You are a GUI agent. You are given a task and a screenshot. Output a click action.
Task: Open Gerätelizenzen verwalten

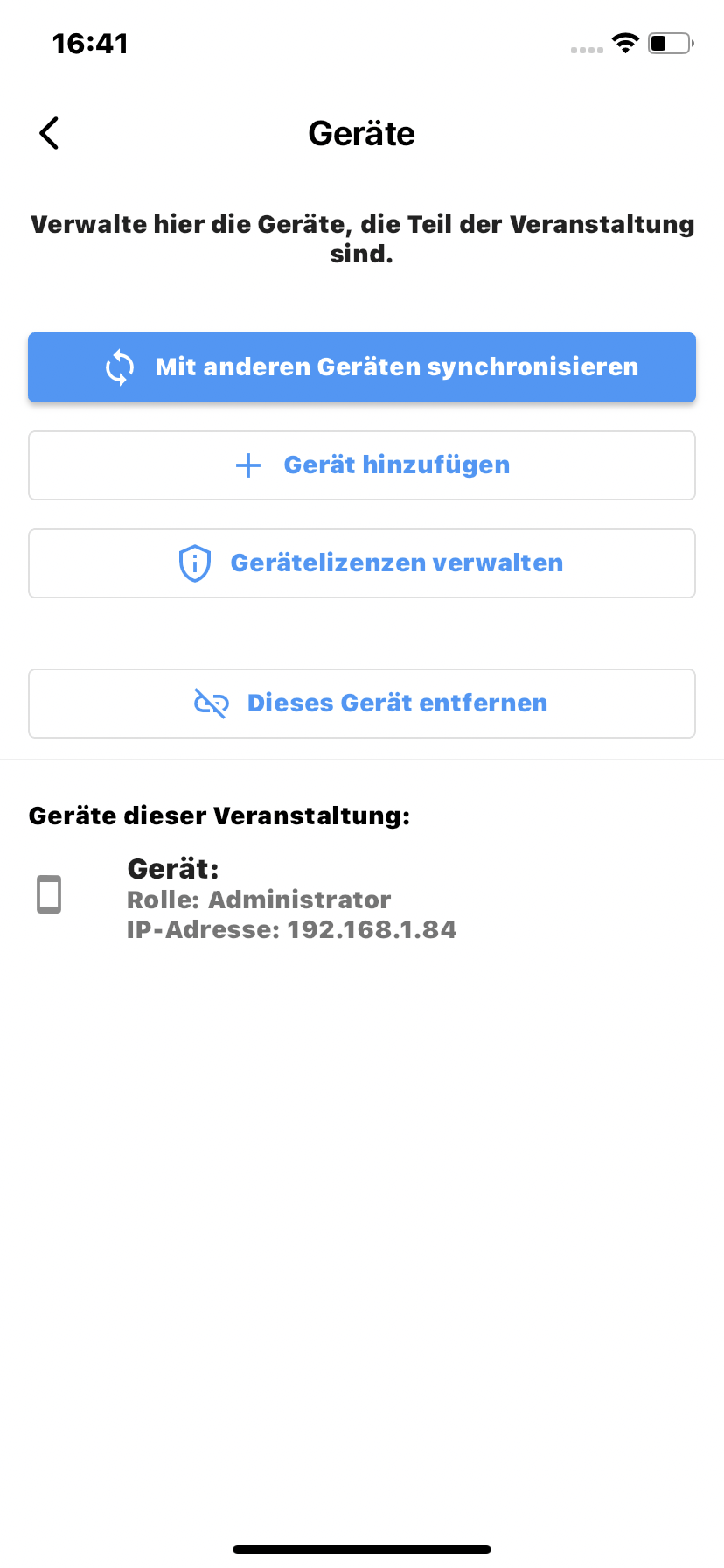coord(362,563)
